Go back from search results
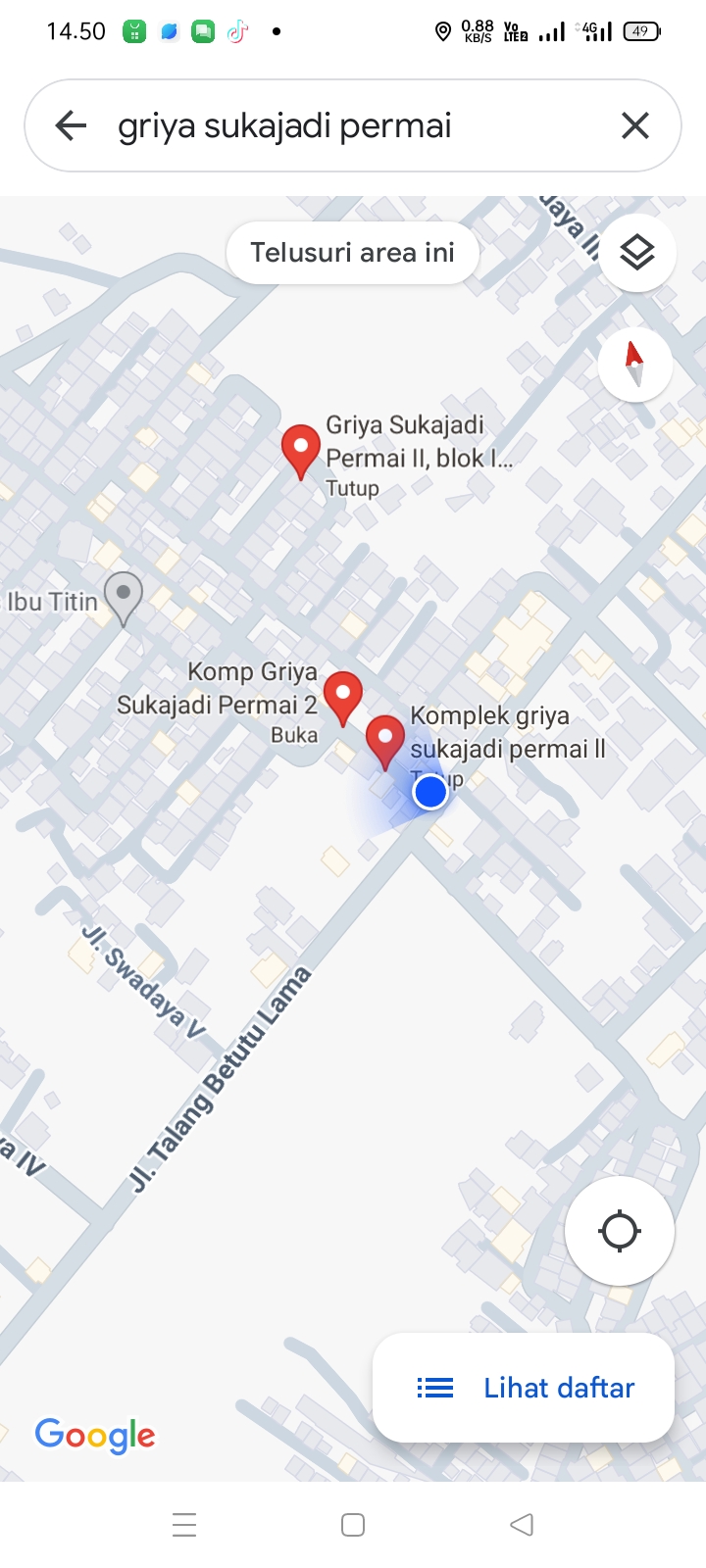The image size is (706, 1568). click(x=71, y=125)
